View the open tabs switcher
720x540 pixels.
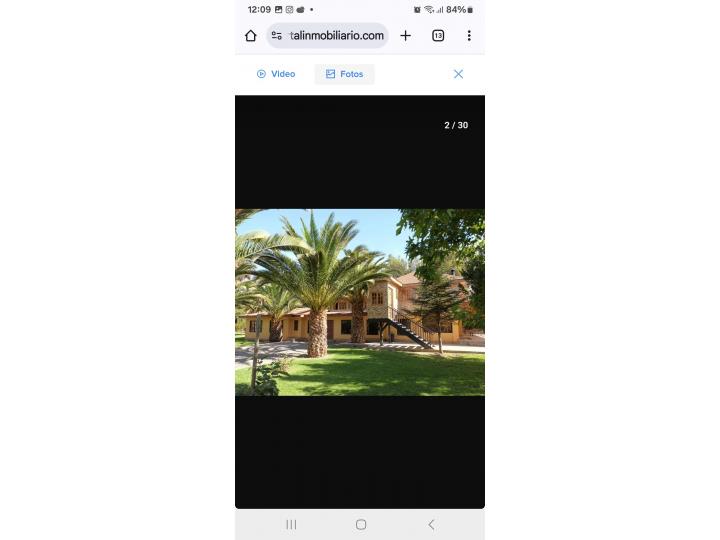pyautogui.click(x=438, y=36)
